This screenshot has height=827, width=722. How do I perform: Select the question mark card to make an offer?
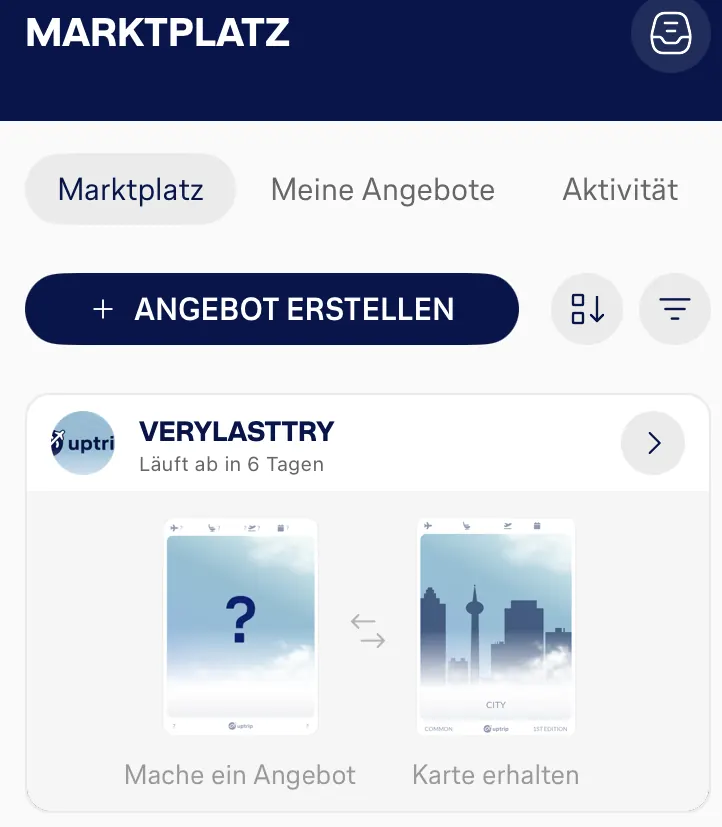tap(240, 627)
